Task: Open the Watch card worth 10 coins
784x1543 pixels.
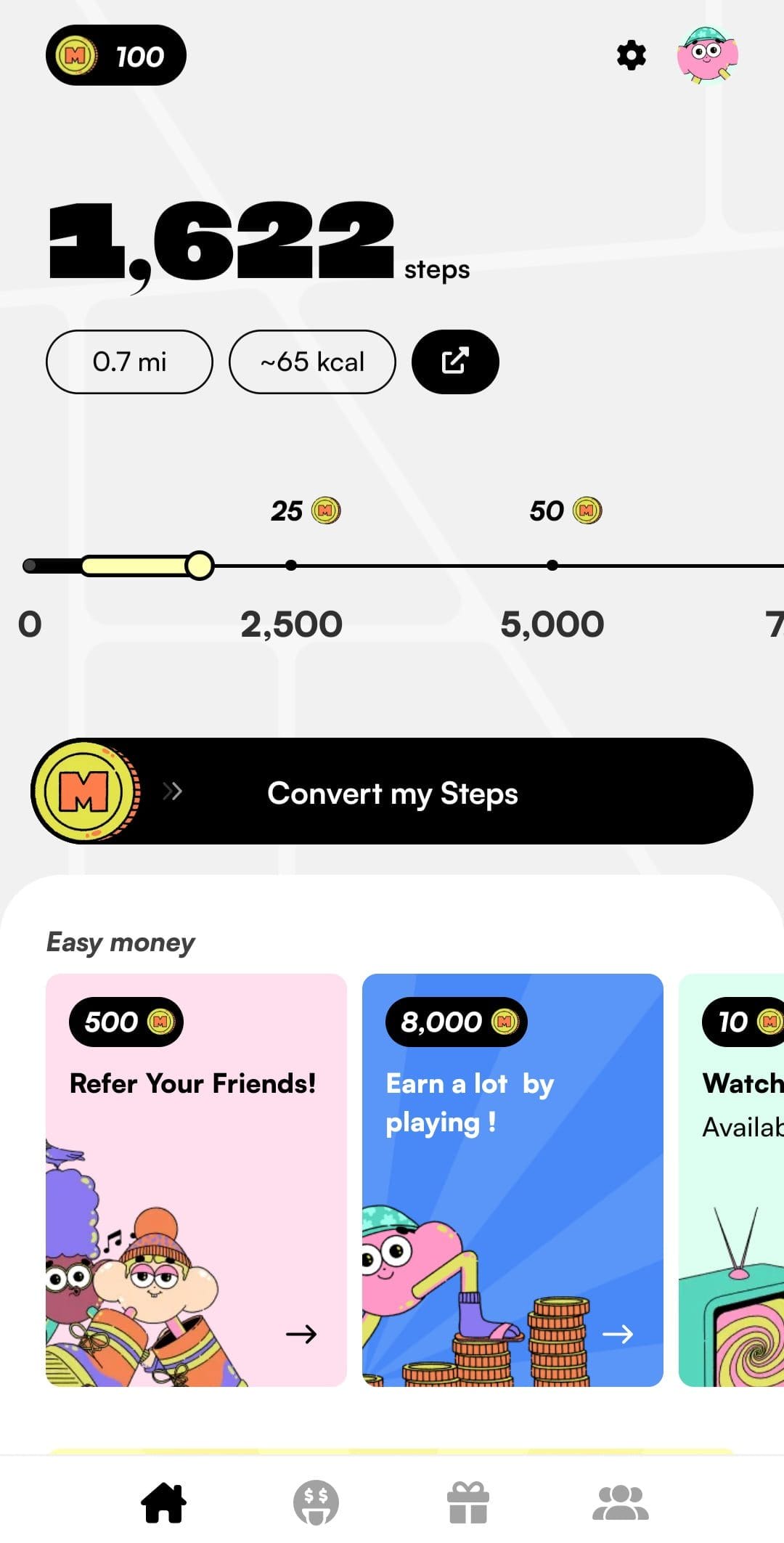Action: 731,1180
